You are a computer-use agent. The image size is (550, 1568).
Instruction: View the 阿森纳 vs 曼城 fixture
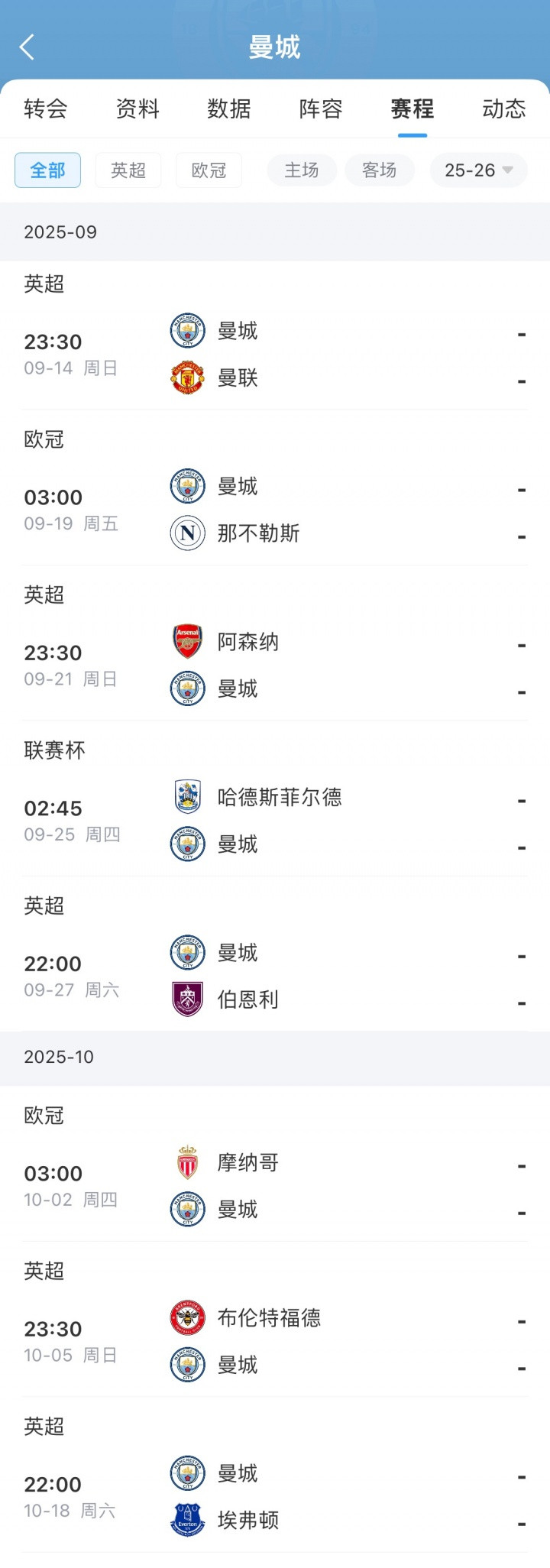275,666
